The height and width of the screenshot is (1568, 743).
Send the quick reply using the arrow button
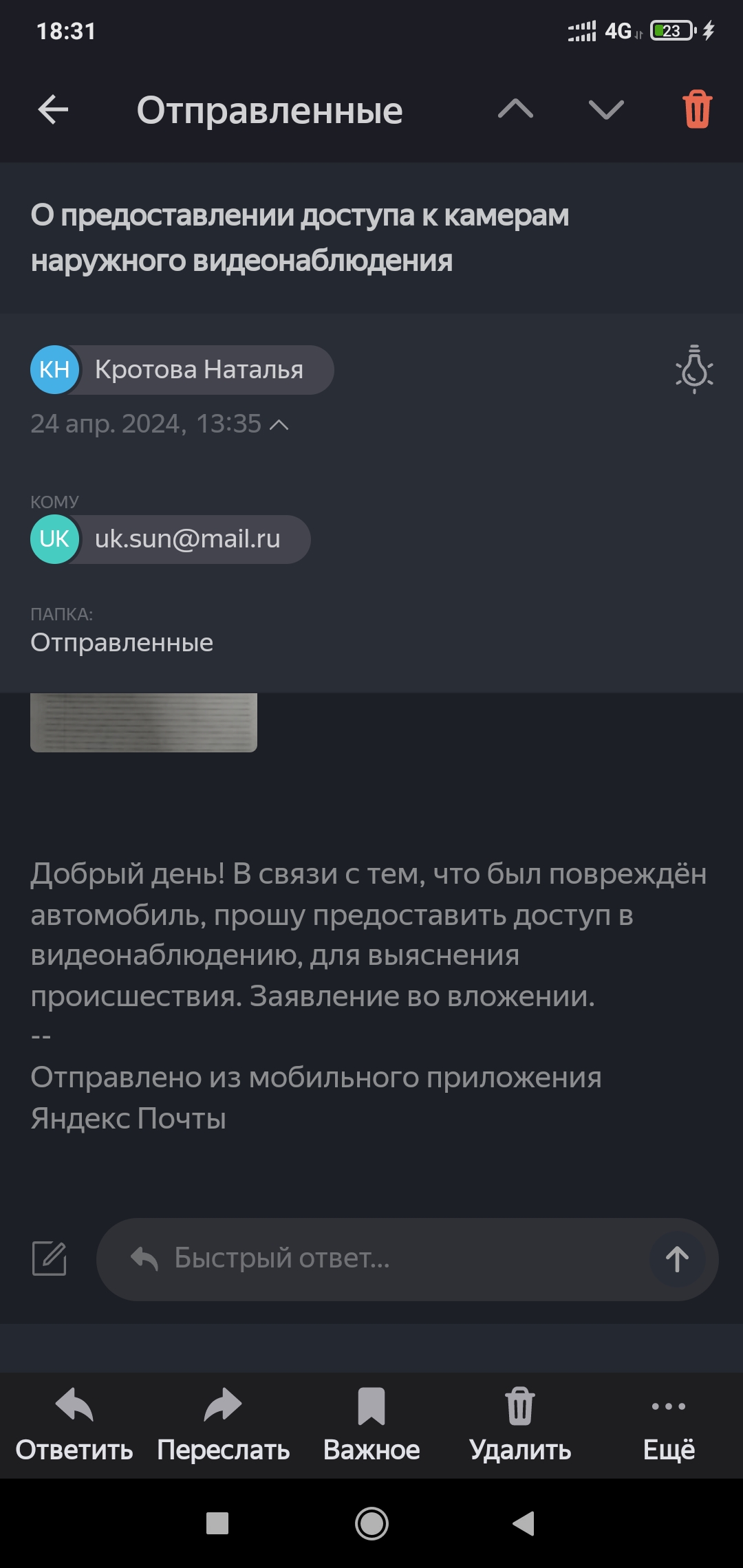tap(677, 1259)
